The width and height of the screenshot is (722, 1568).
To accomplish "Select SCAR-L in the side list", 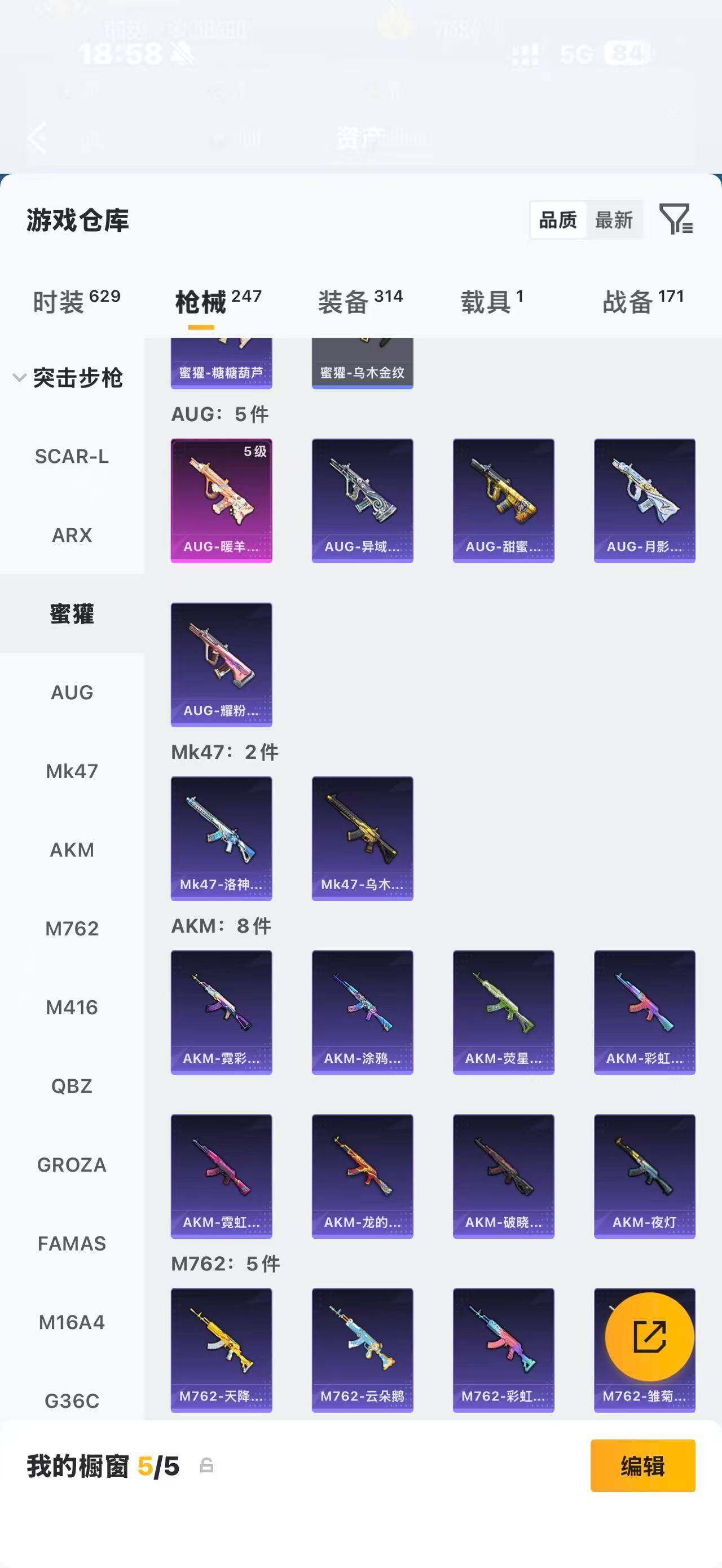I will (72, 456).
